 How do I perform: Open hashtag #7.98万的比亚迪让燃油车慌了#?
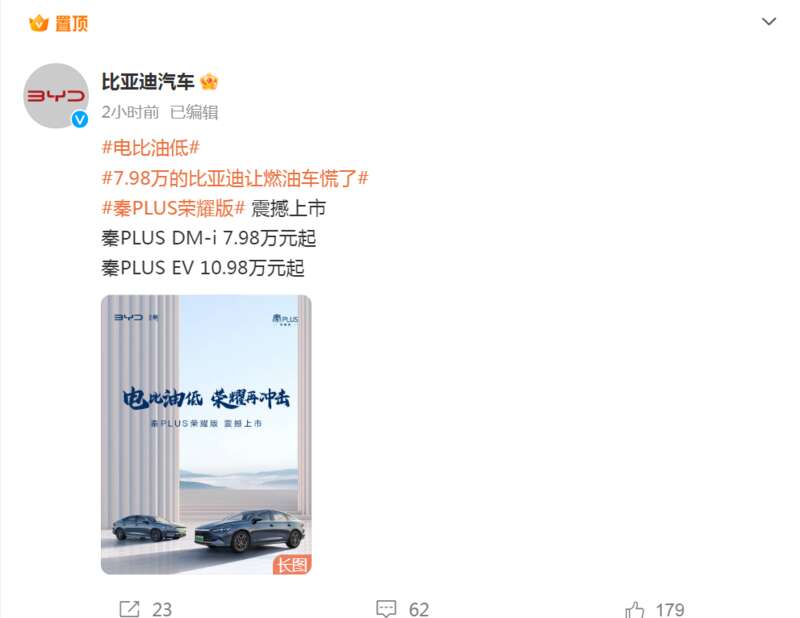[236, 178]
